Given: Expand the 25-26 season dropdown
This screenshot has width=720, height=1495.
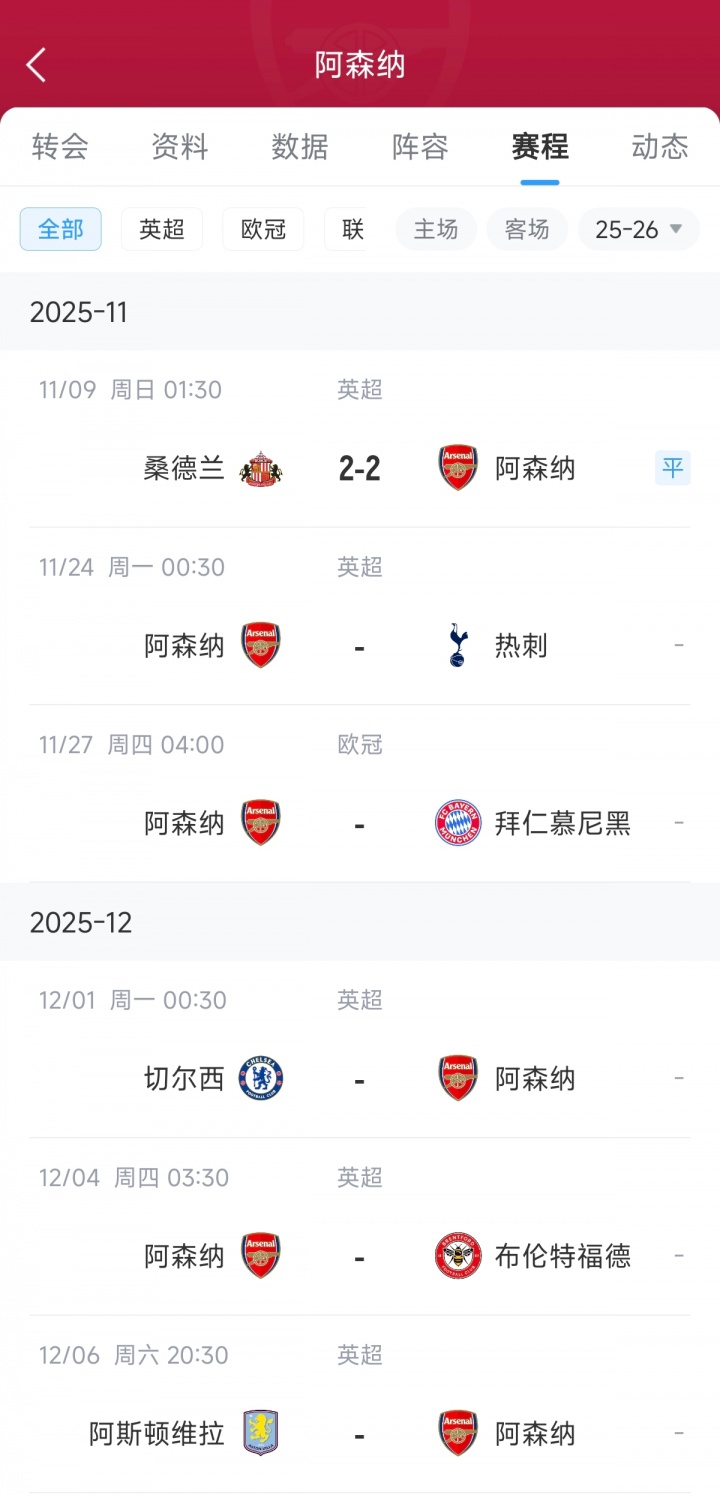Looking at the screenshot, I should (638, 229).
